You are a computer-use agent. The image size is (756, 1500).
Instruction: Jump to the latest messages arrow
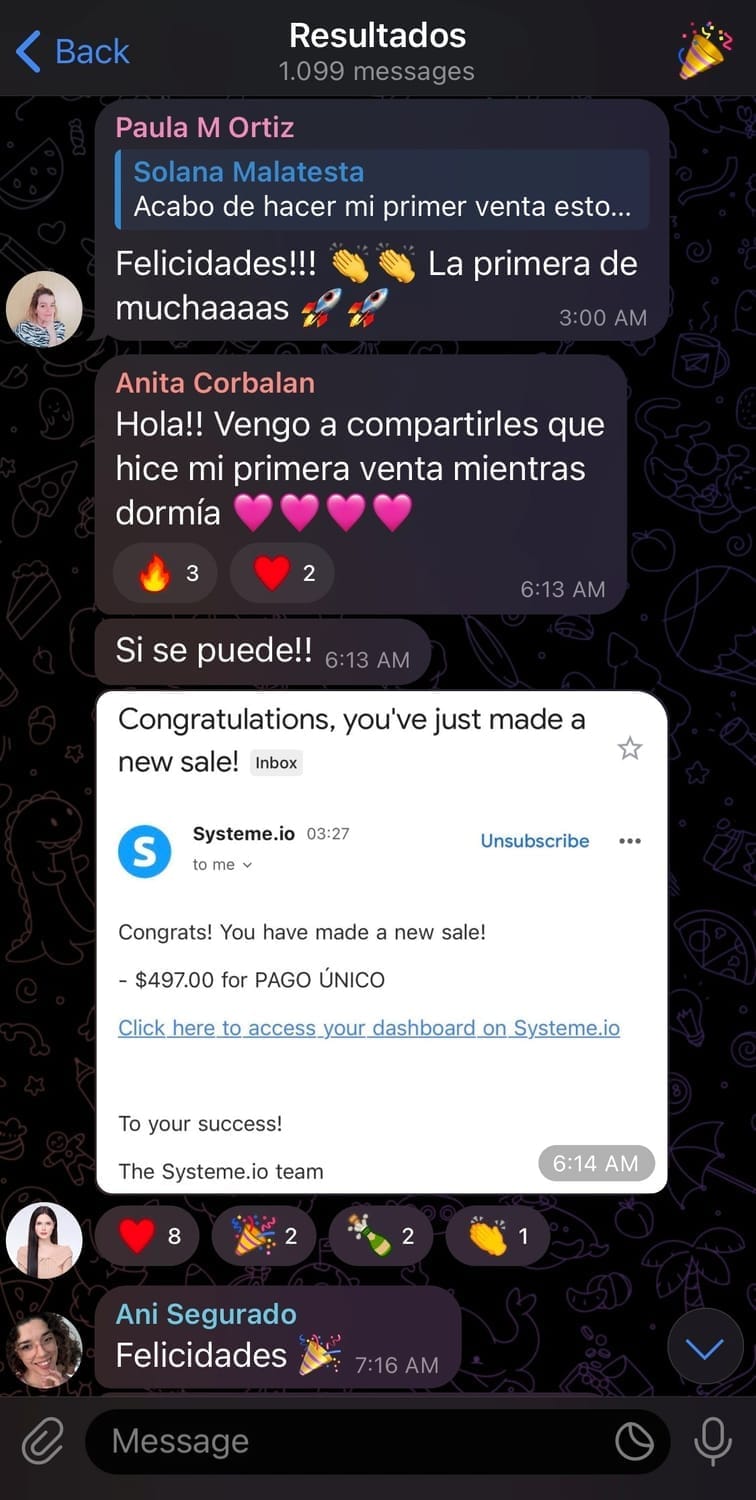tap(705, 1347)
